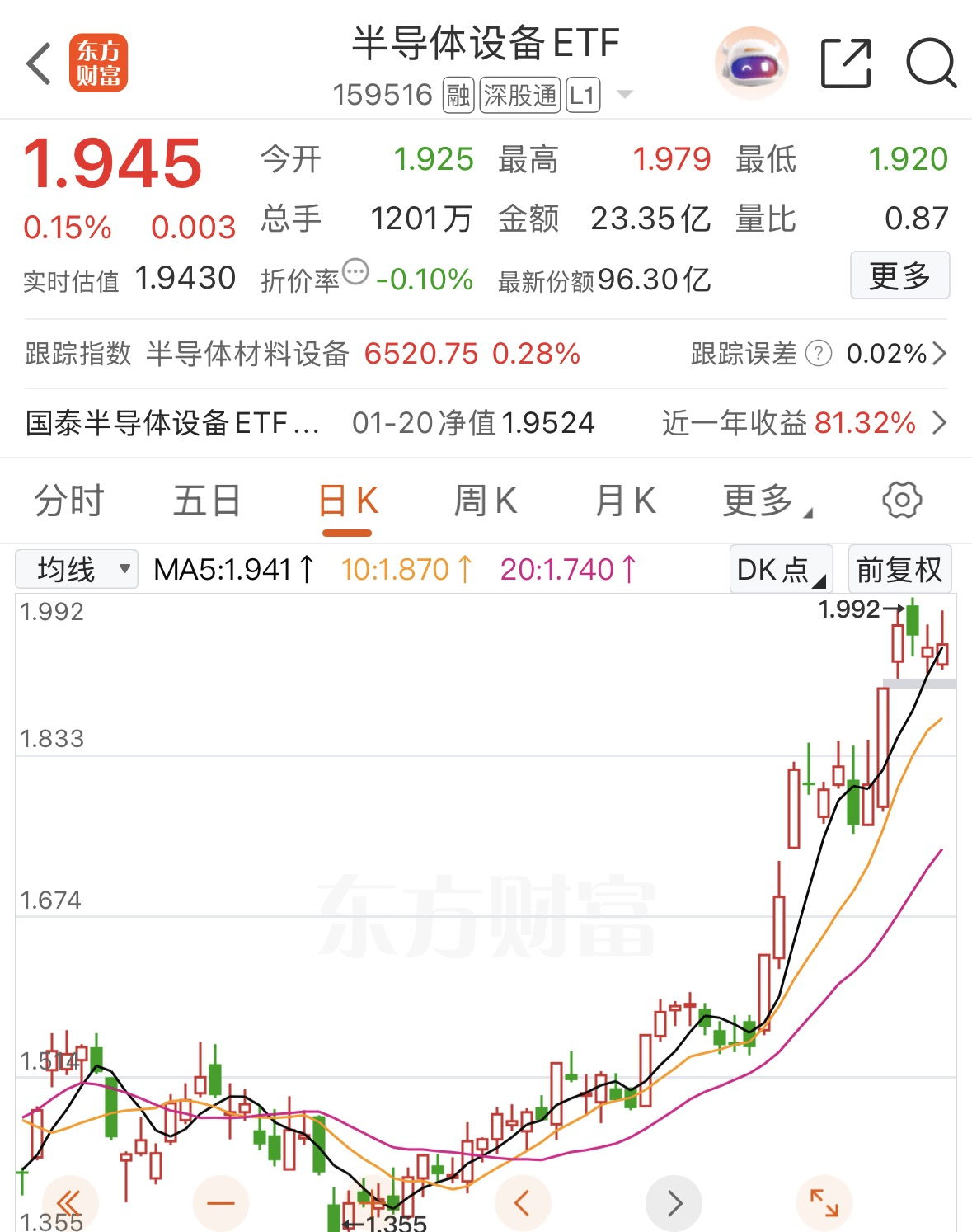This screenshot has height=1232, width=972.
Task: Open the 均线 moving average dropdown
Action: 76,568
